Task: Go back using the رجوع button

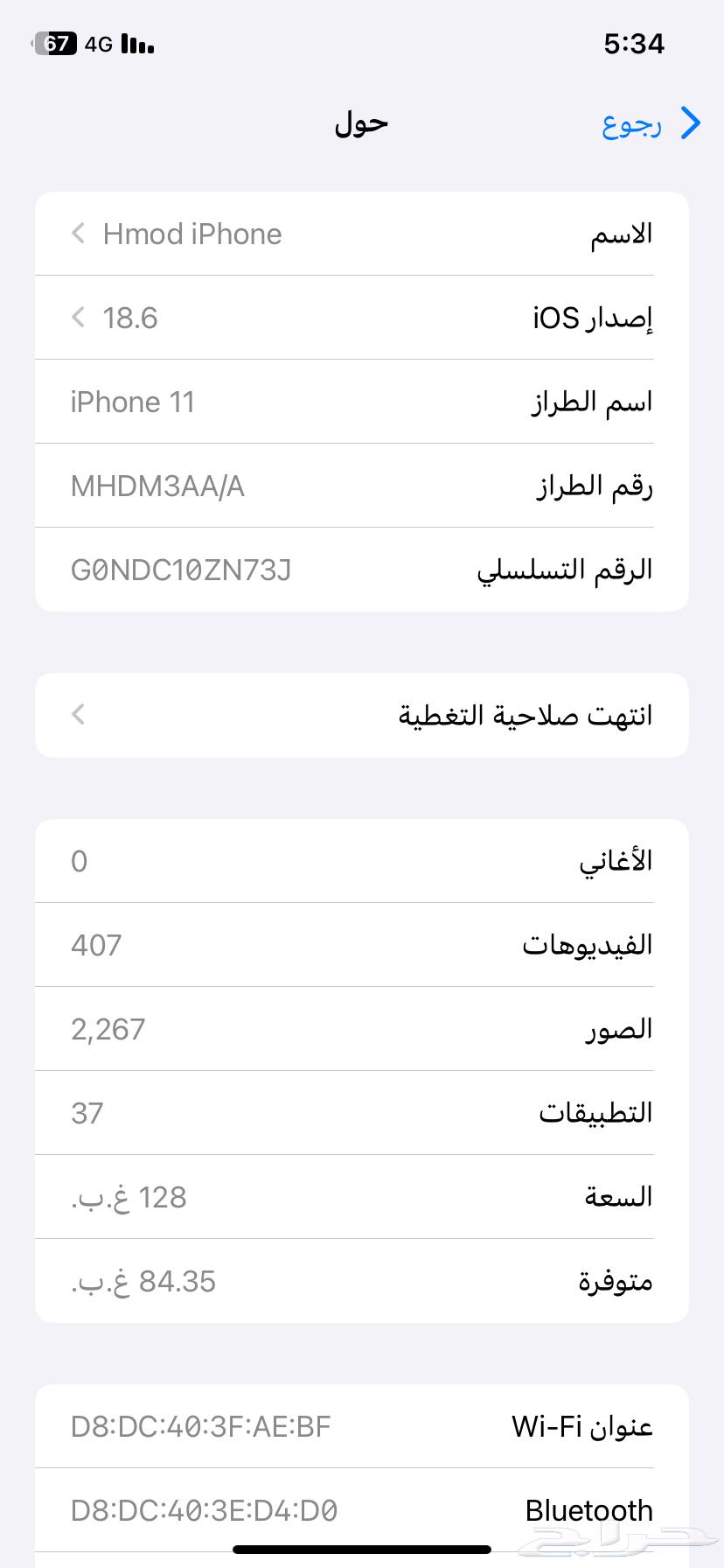Action: tap(651, 124)
